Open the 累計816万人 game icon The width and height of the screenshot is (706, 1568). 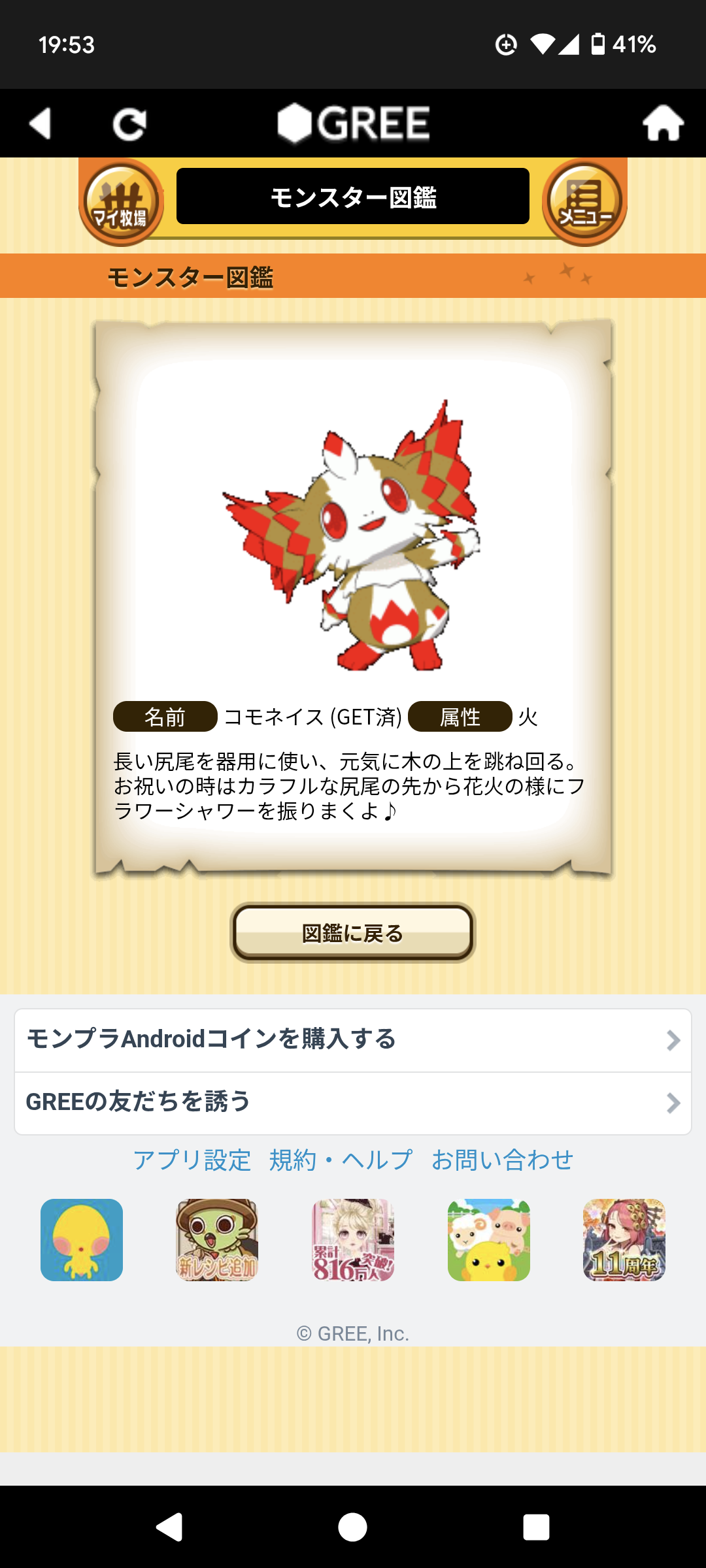353,1239
